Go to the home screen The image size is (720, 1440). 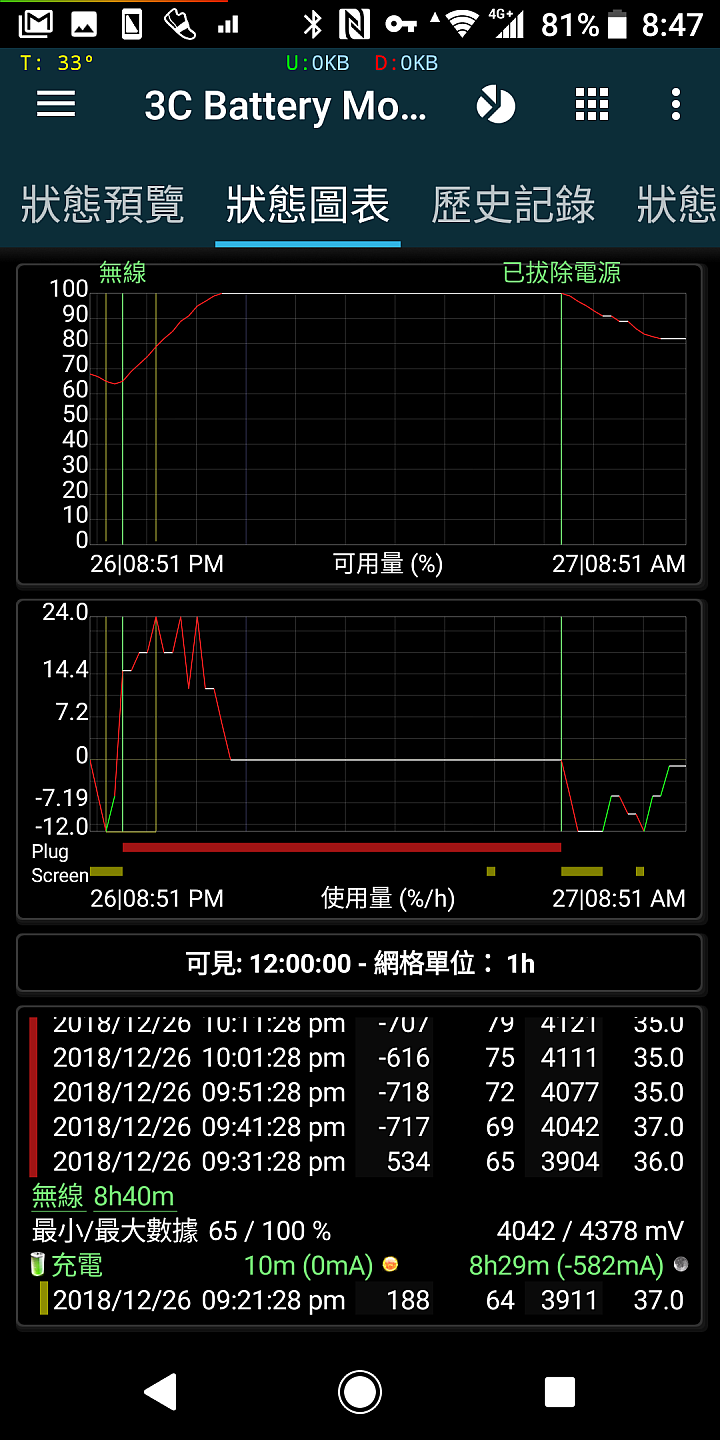360,1391
